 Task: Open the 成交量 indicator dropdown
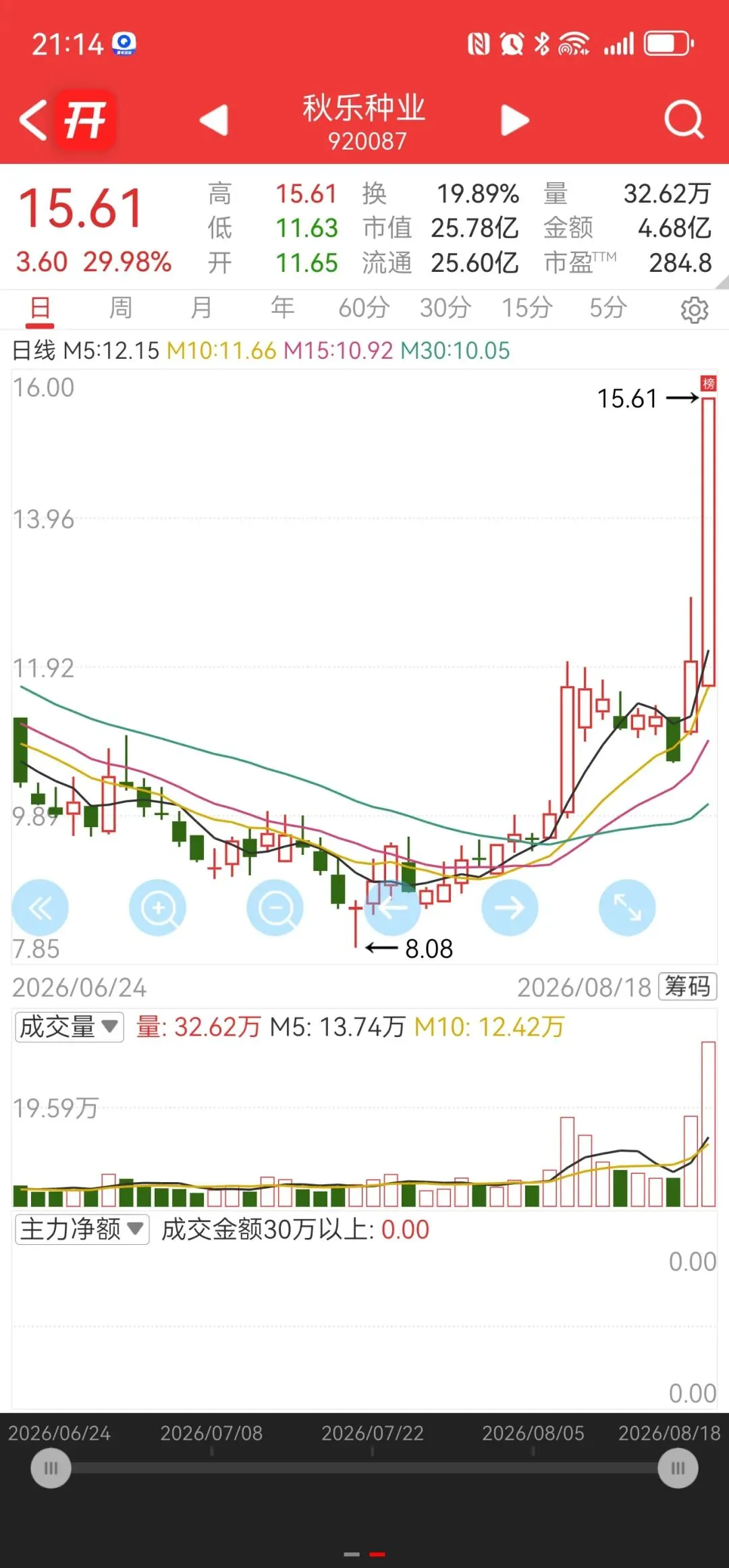(70, 1027)
